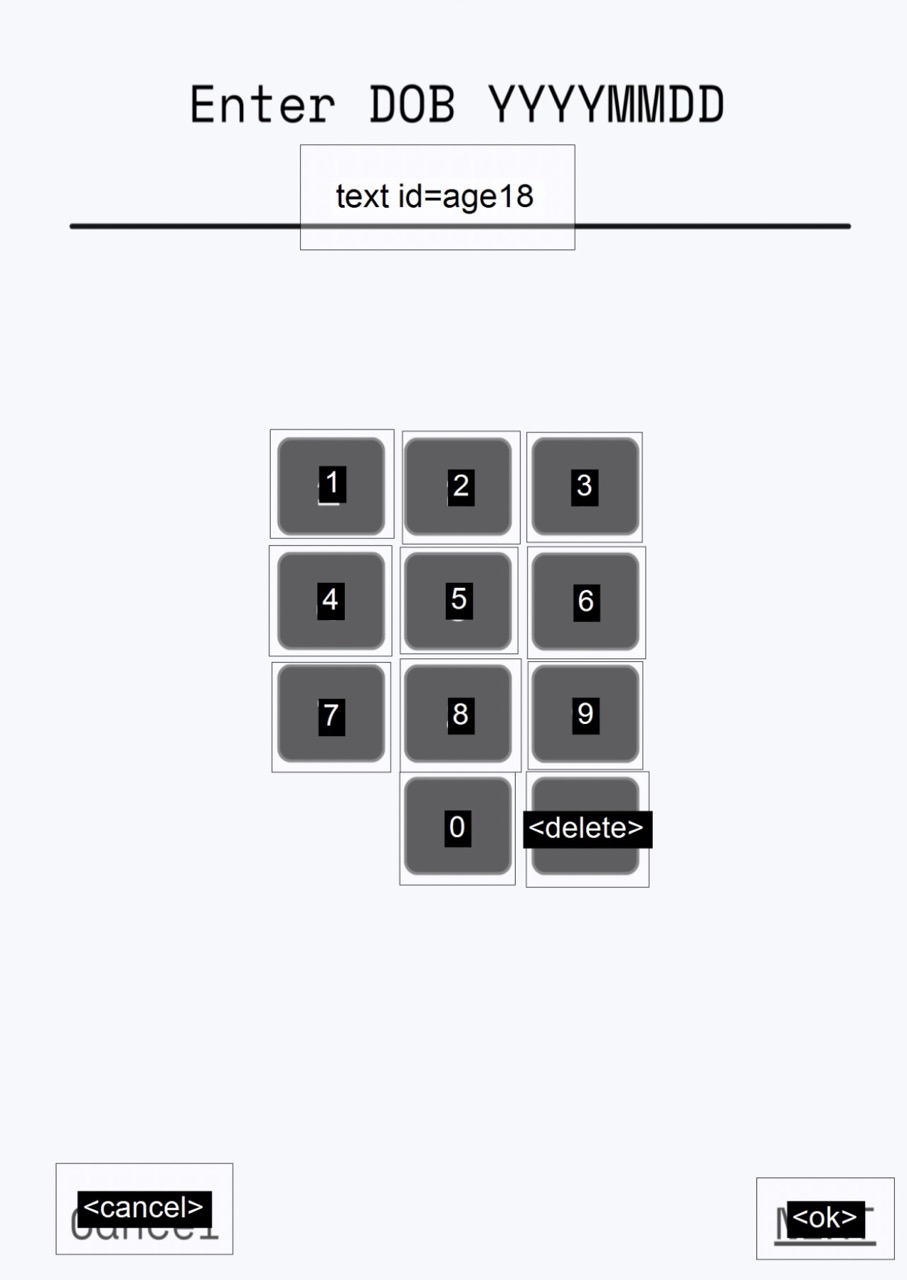Confirm with the Next button
907x1280 pixels.
click(x=825, y=1220)
